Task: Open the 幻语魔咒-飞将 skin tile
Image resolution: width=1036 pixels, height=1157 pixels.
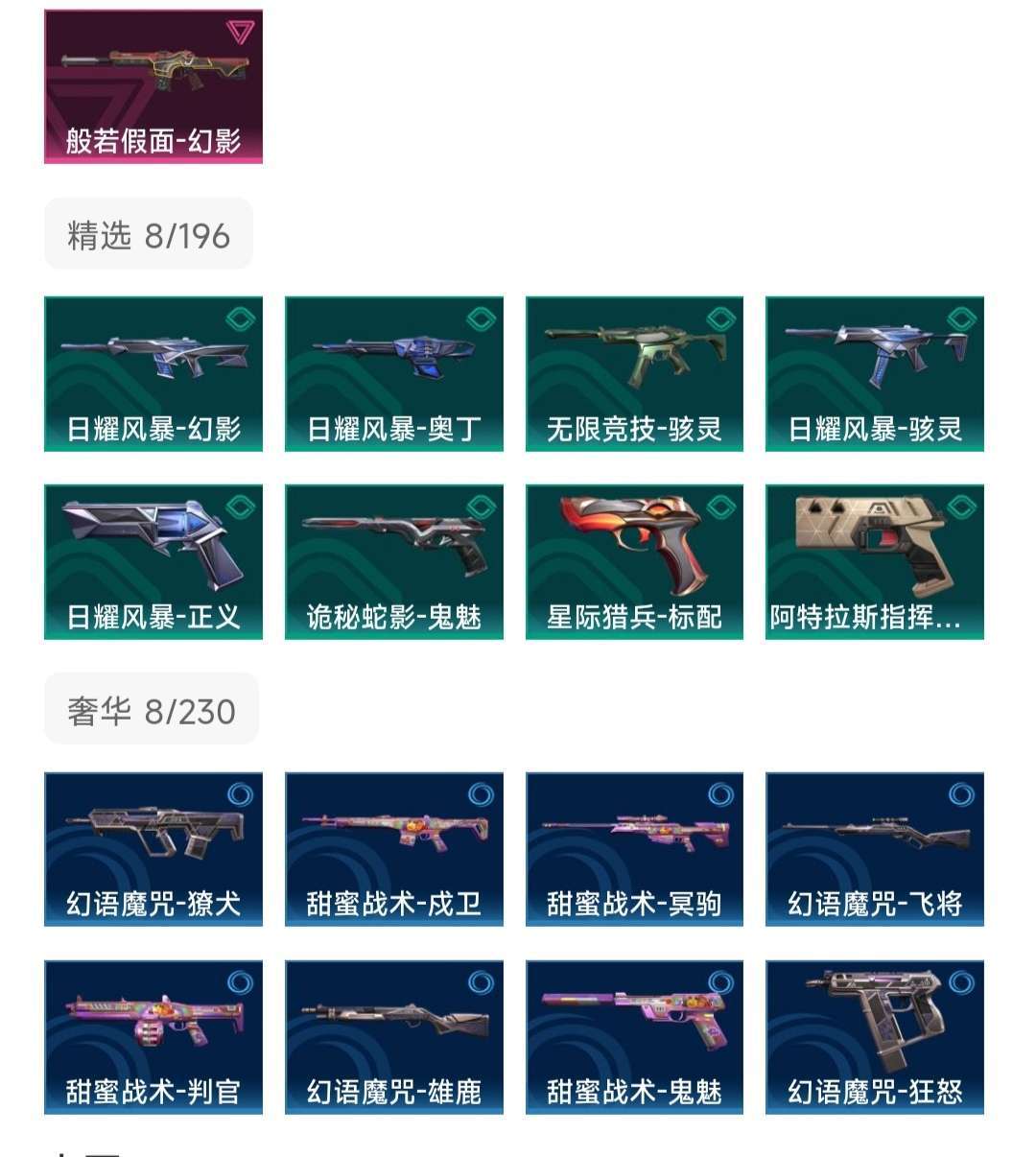Action: coord(875,849)
